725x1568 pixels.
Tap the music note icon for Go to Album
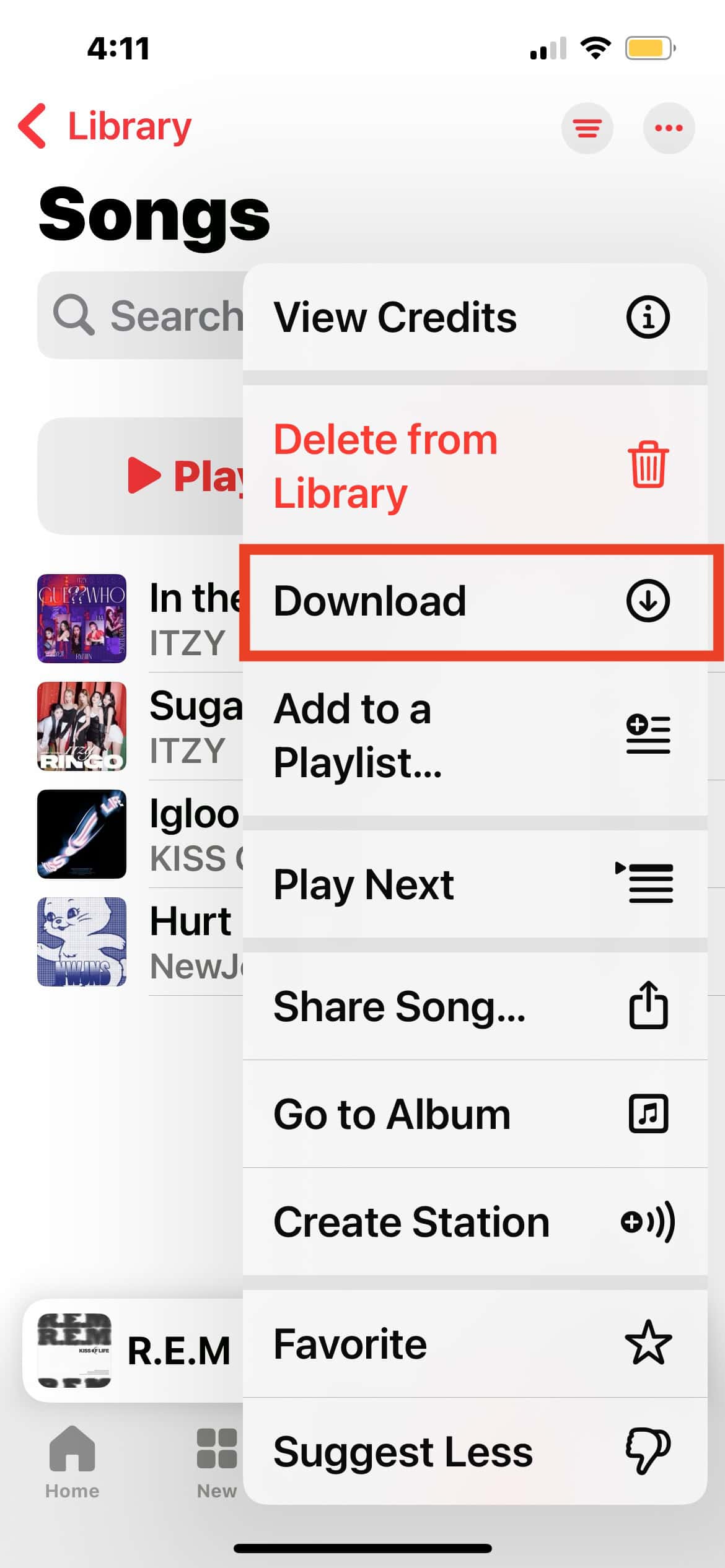(648, 1113)
